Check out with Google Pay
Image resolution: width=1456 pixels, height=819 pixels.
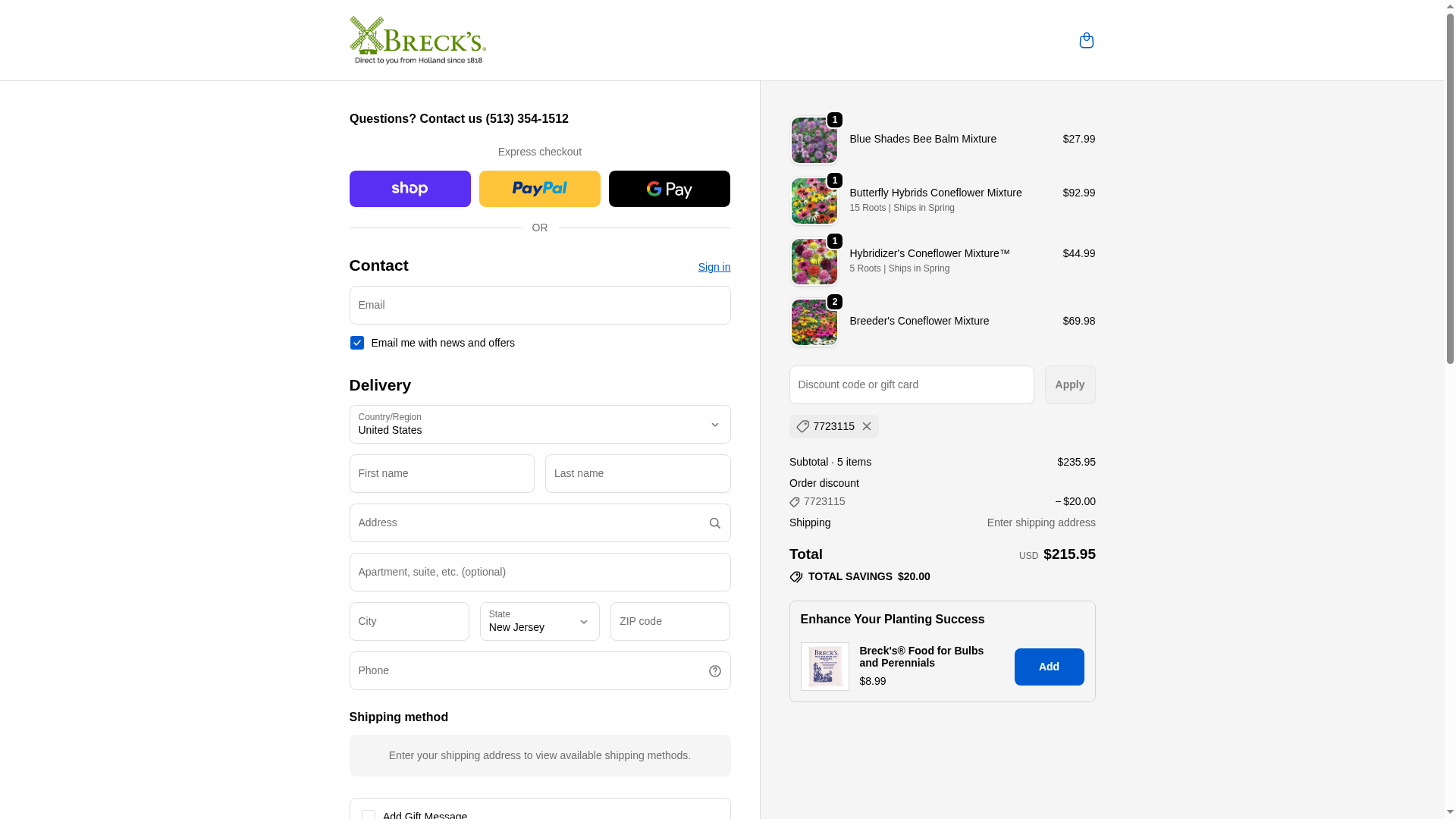tap(669, 189)
